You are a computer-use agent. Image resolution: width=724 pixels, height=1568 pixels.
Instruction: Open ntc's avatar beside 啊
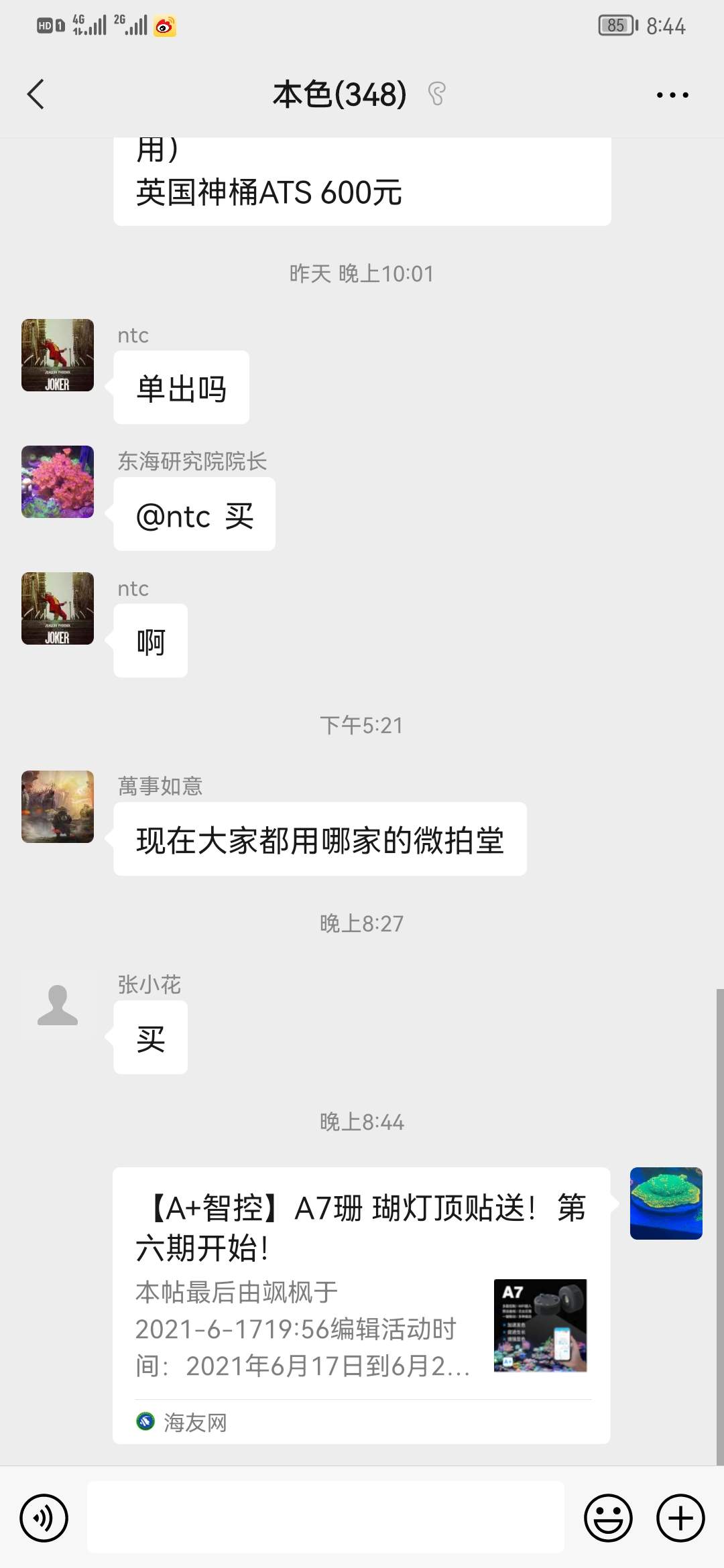58,608
